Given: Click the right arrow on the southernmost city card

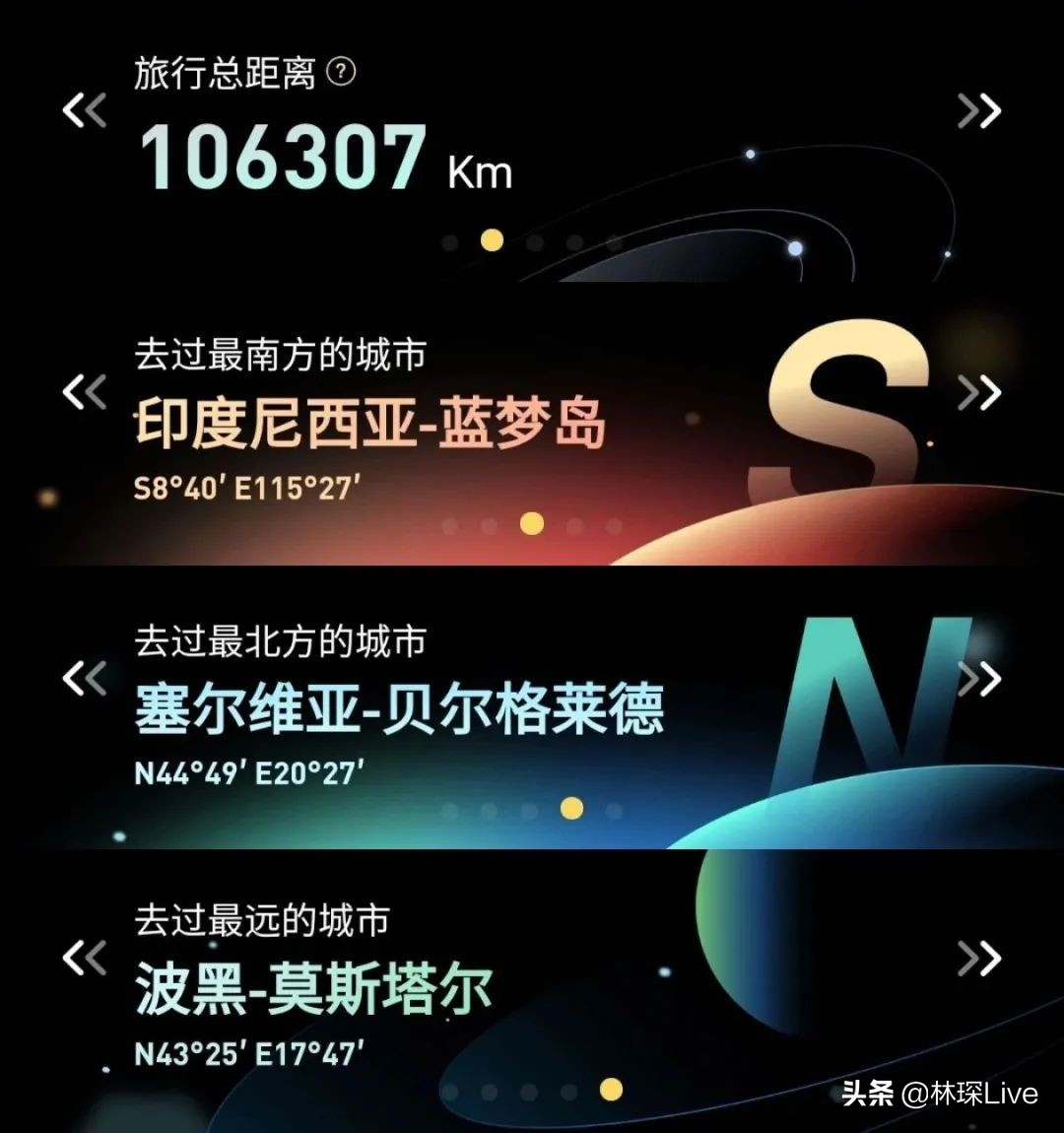Looking at the screenshot, I should (x=978, y=393).
